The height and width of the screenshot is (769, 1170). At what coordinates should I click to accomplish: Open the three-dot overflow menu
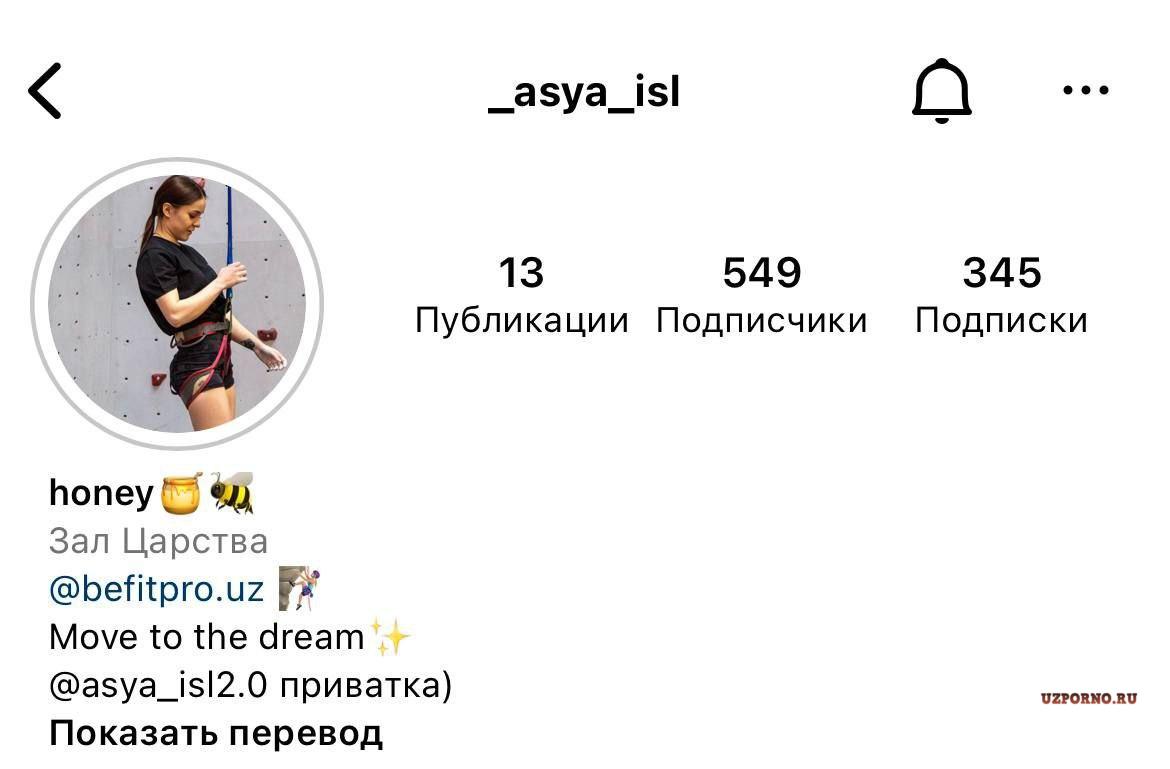1086,90
